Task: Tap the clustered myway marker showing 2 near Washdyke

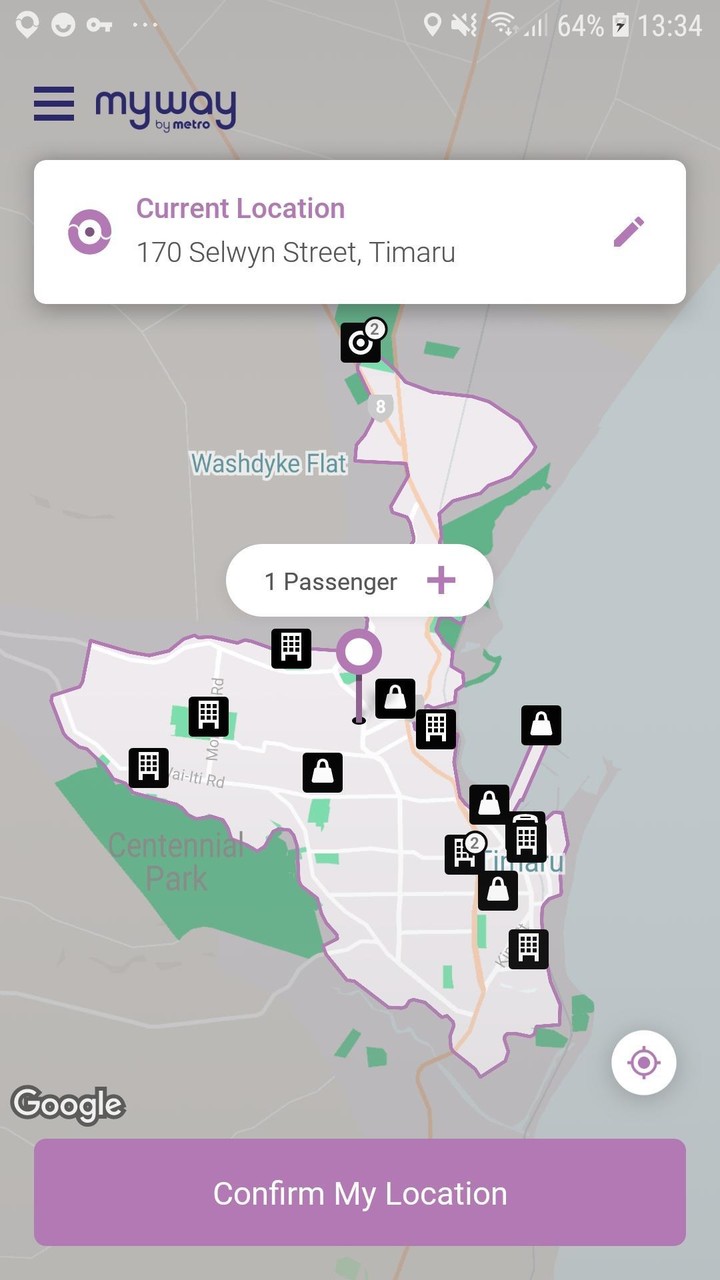Action: click(x=361, y=342)
